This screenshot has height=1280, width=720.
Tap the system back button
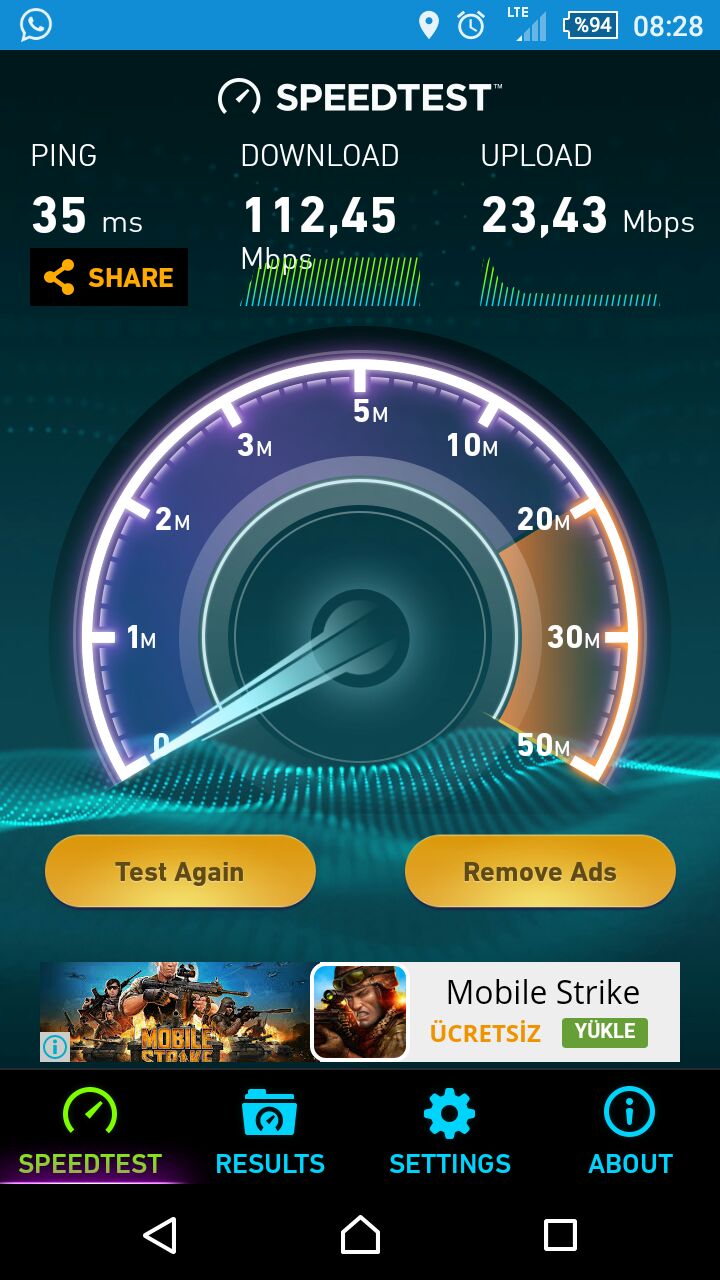click(x=160, y=1235)
